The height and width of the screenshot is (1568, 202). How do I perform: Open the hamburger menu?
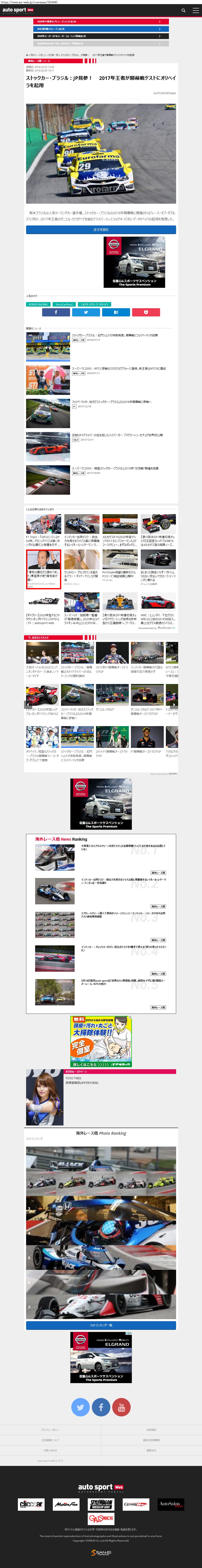point(195,10)
